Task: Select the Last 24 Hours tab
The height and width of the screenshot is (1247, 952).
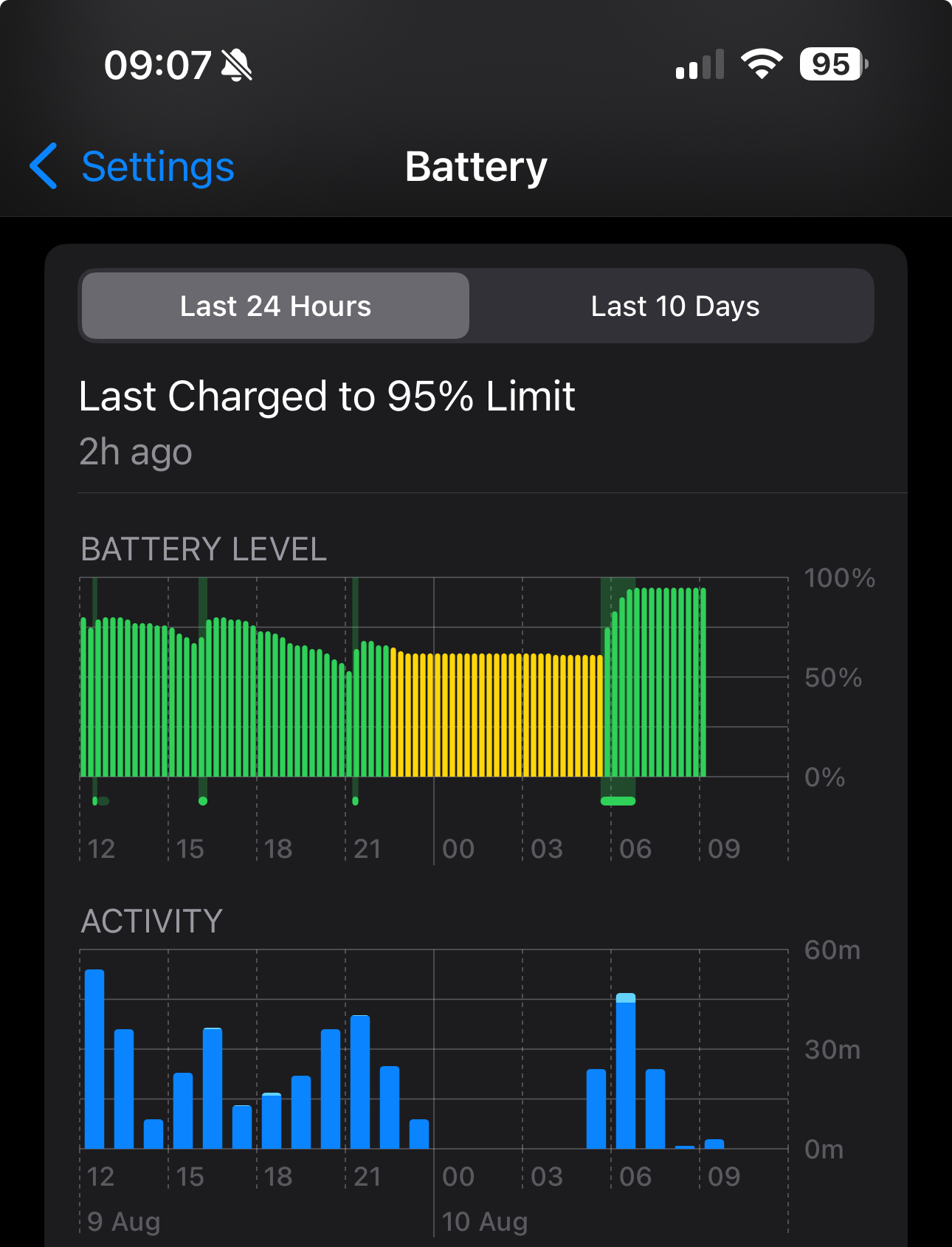Action: [x=275, y=306]
